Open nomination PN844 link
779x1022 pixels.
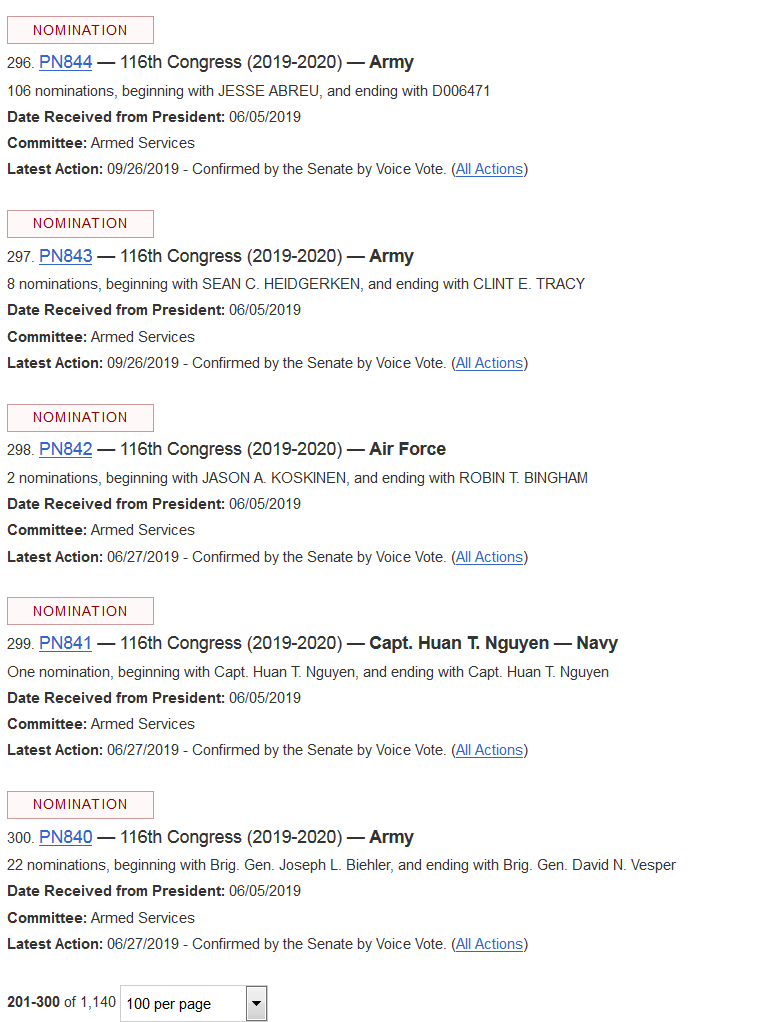coord(65,62)
